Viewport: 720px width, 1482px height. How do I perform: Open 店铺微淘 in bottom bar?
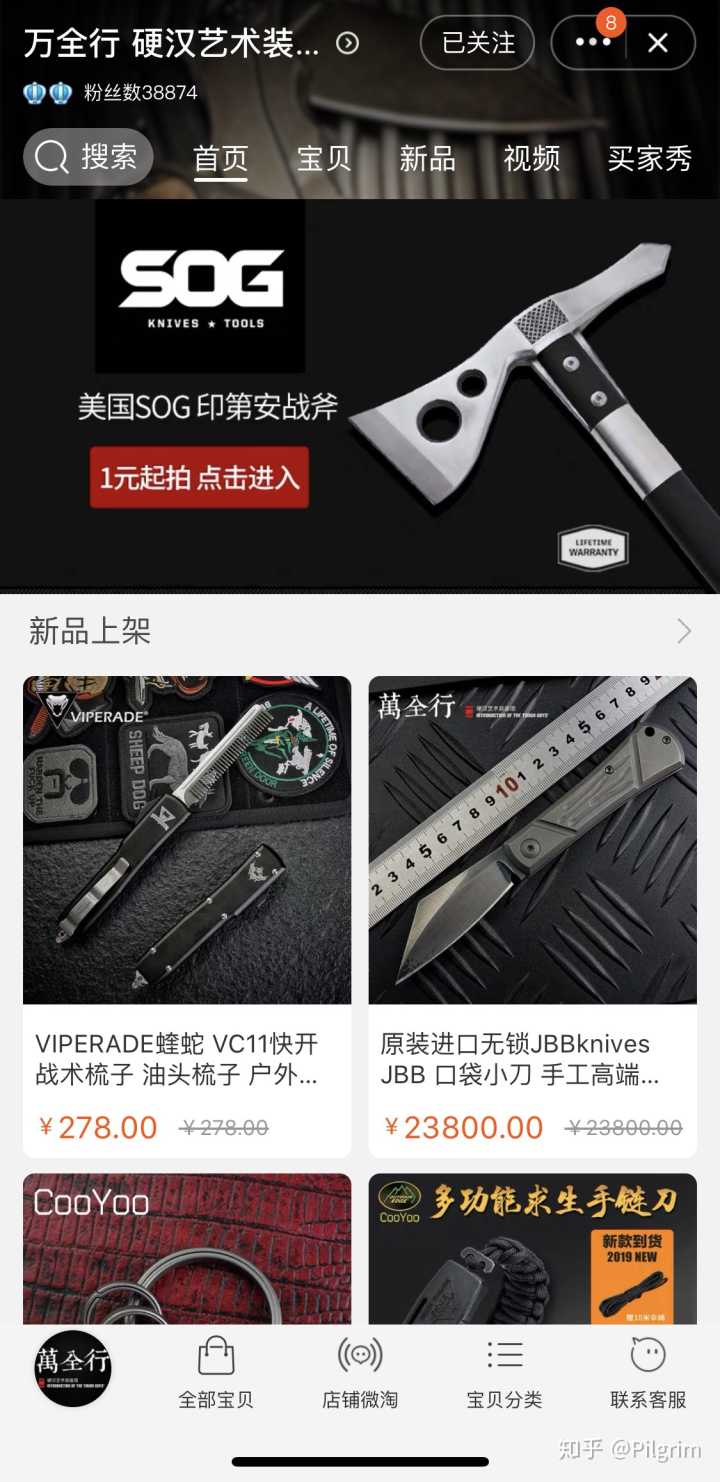[360, 1374]
